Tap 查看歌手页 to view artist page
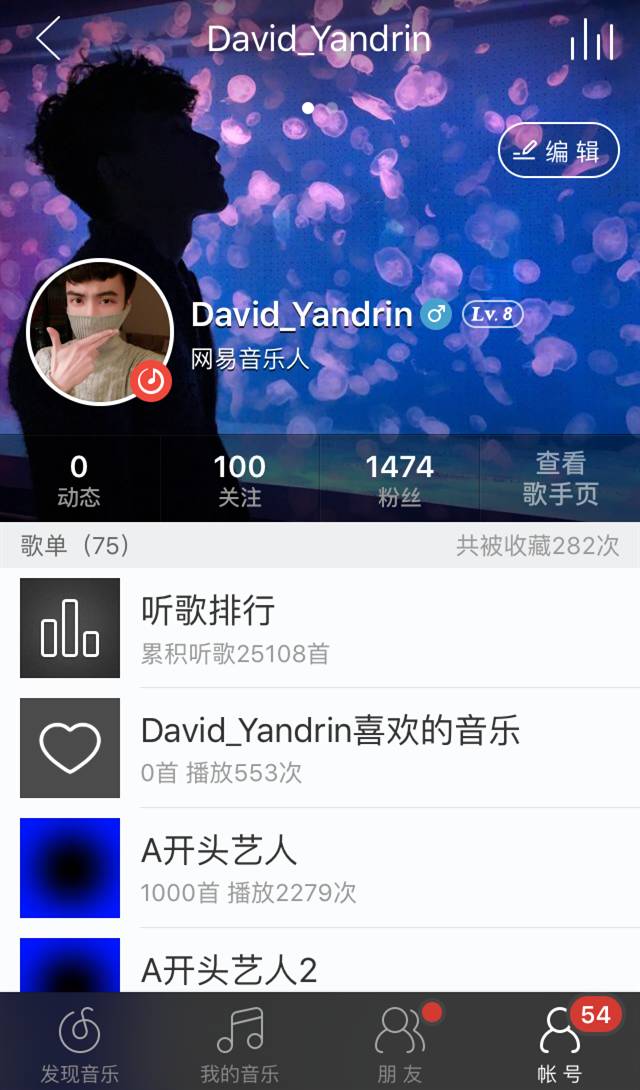Viewport: 640px width, 1090px height. click(x=560, y=479)
